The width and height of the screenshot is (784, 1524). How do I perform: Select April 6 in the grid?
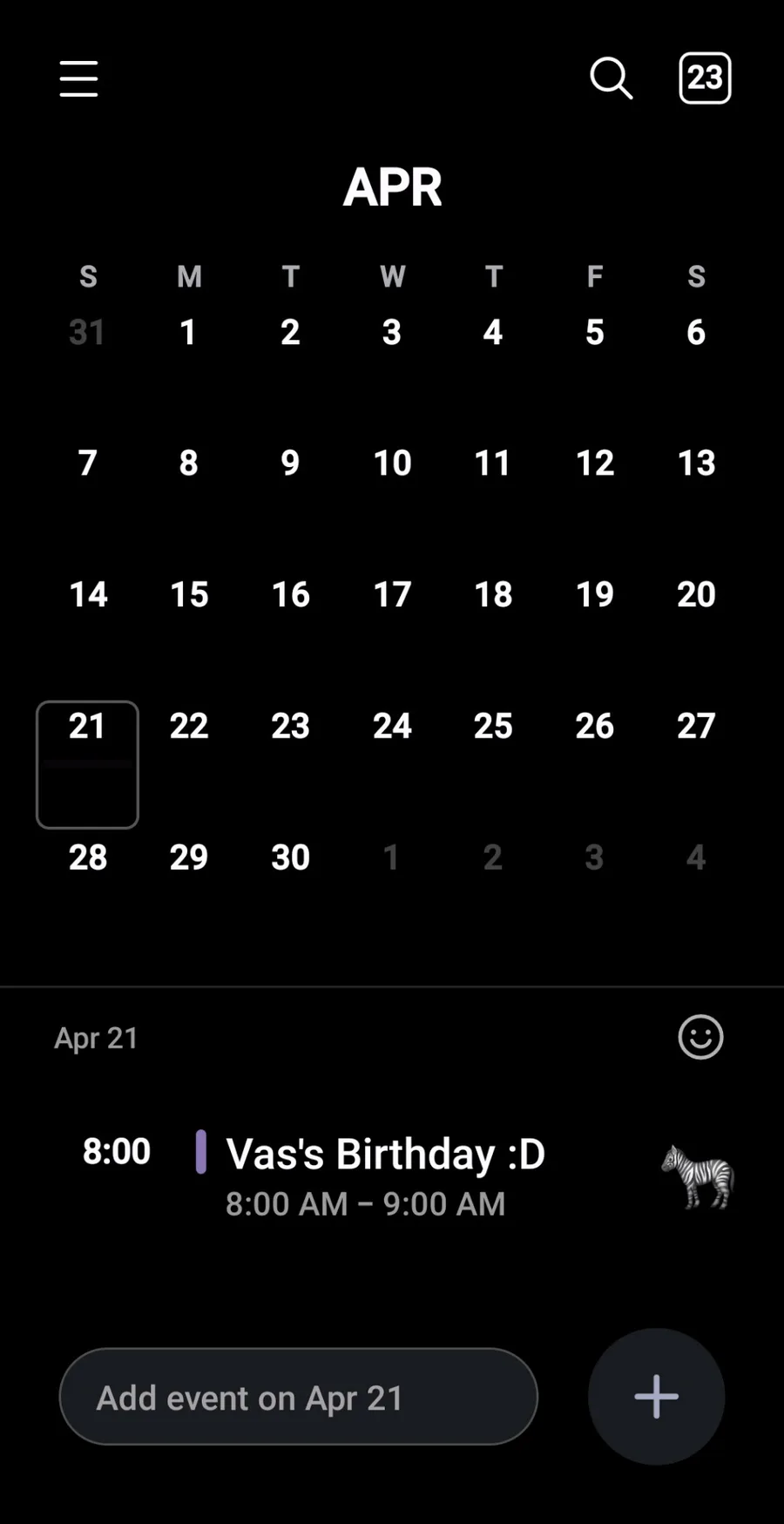click(696, 332)
